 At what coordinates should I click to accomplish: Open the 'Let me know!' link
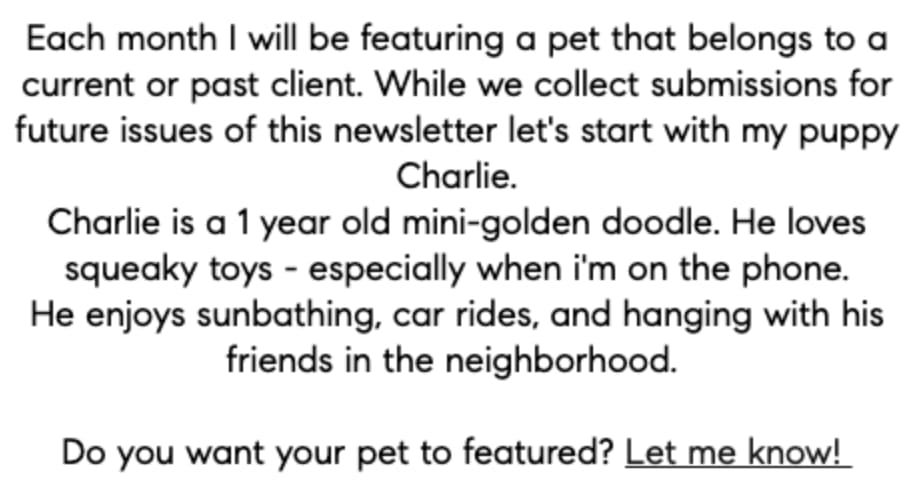(x=735, y=451)
